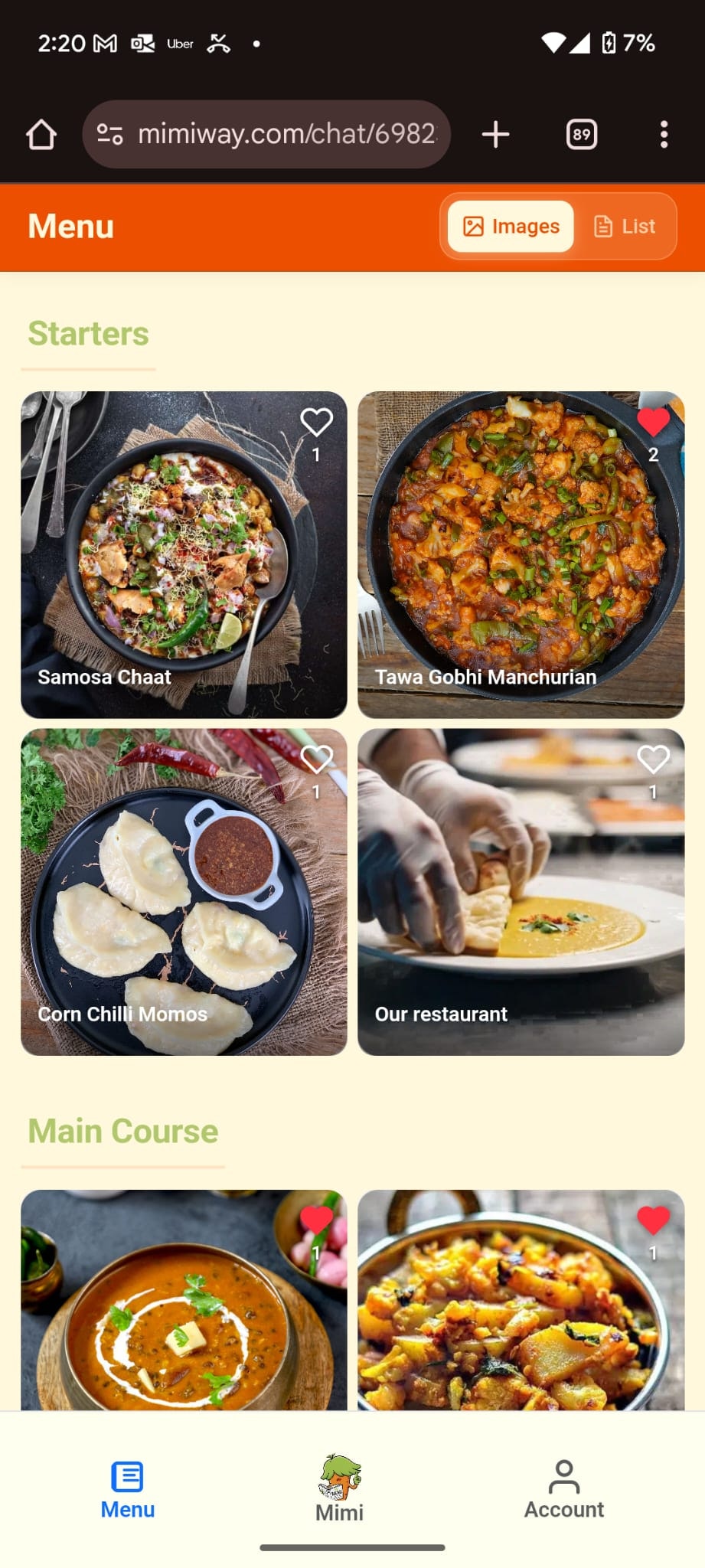Open the Tawa Gobhi Manchurian card
This screenshot has width=705, height=1568.
pos(521,567)
